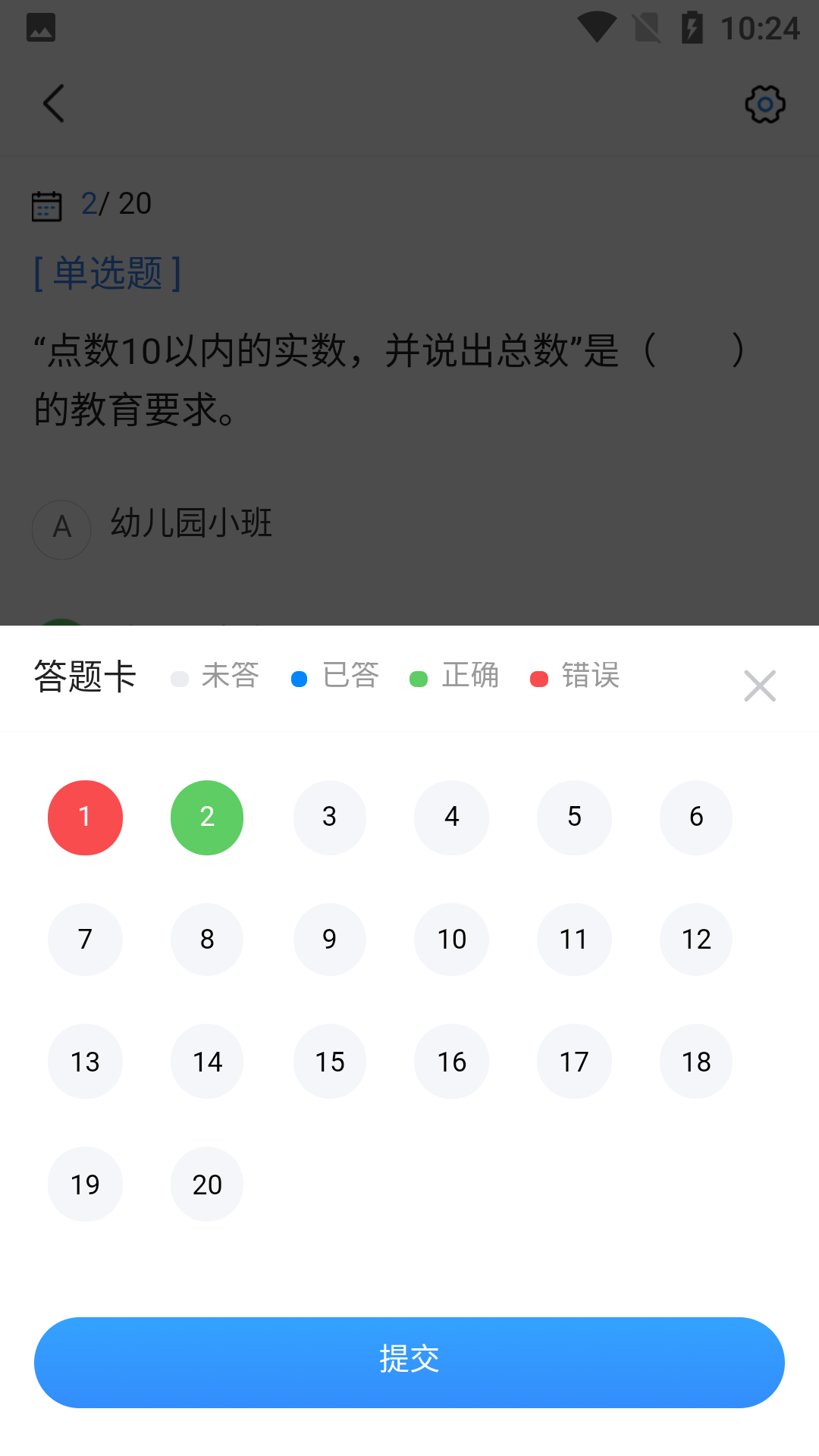Click the red 错误 legend dot
The width and height of the screenshot is (819, 1456).
click(x=539, y=679)
